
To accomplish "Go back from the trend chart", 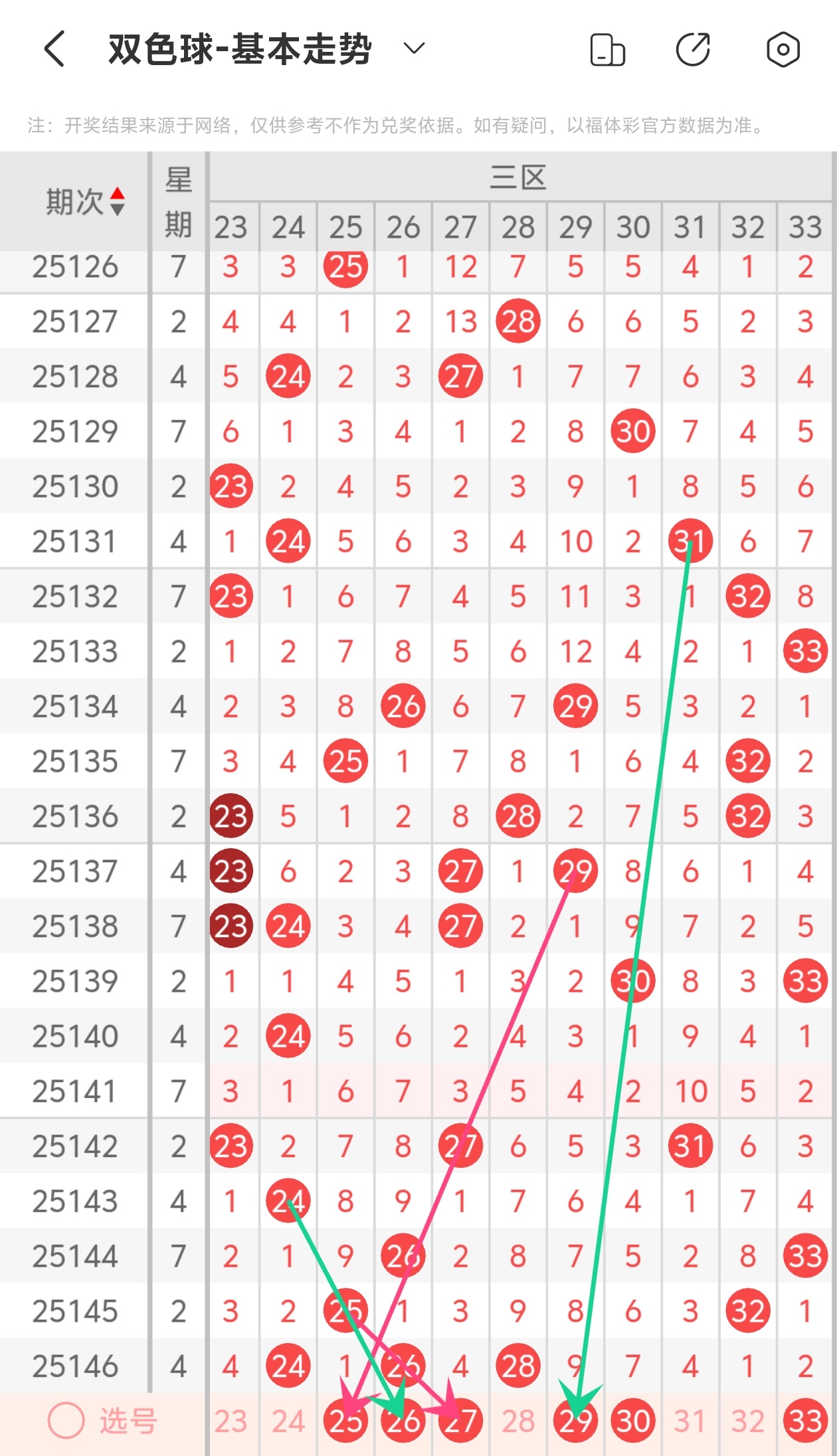I will (54, 49).
